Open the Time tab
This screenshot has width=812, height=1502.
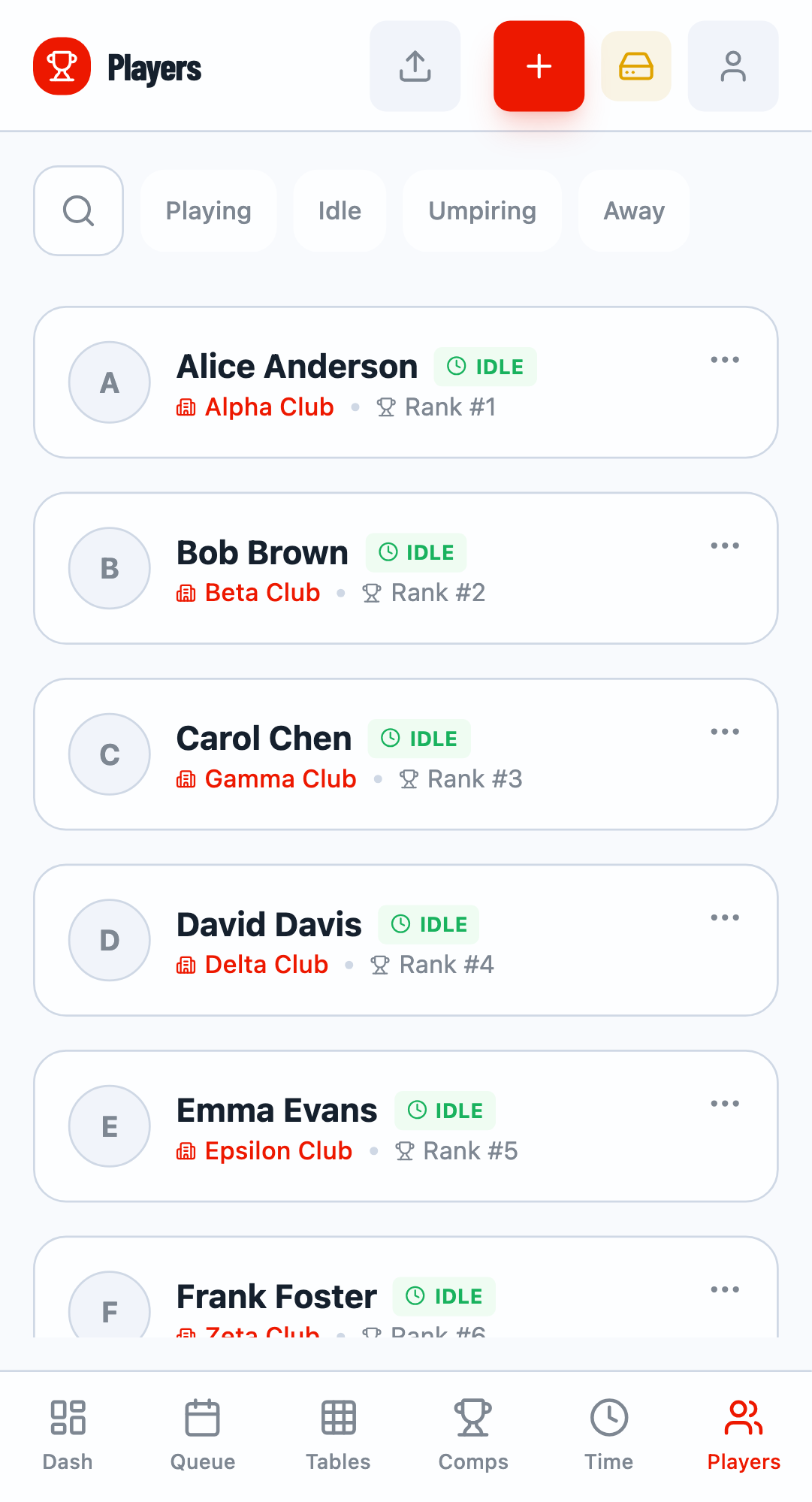608,1434
